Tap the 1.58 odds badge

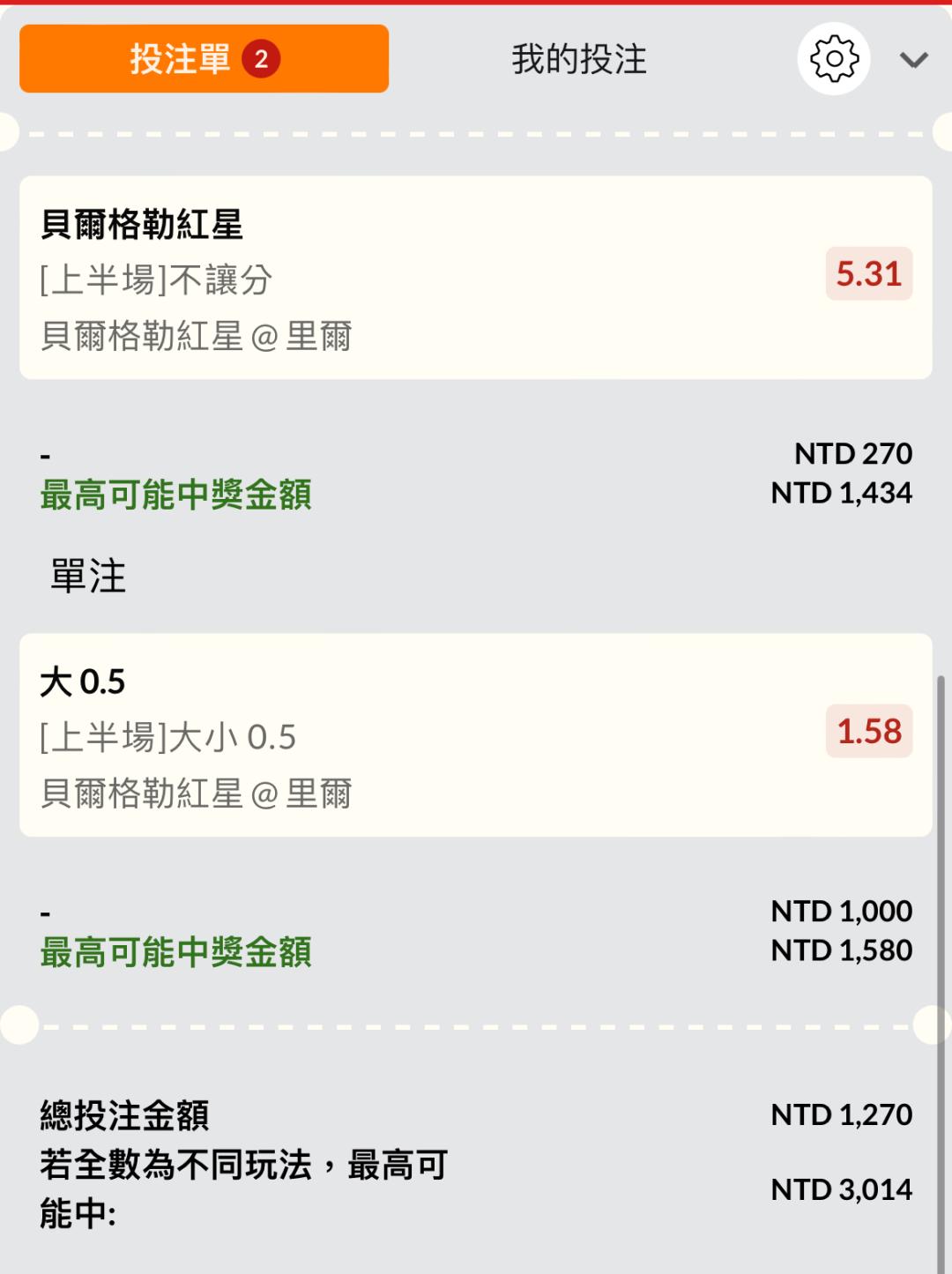(x=868, y=731)
